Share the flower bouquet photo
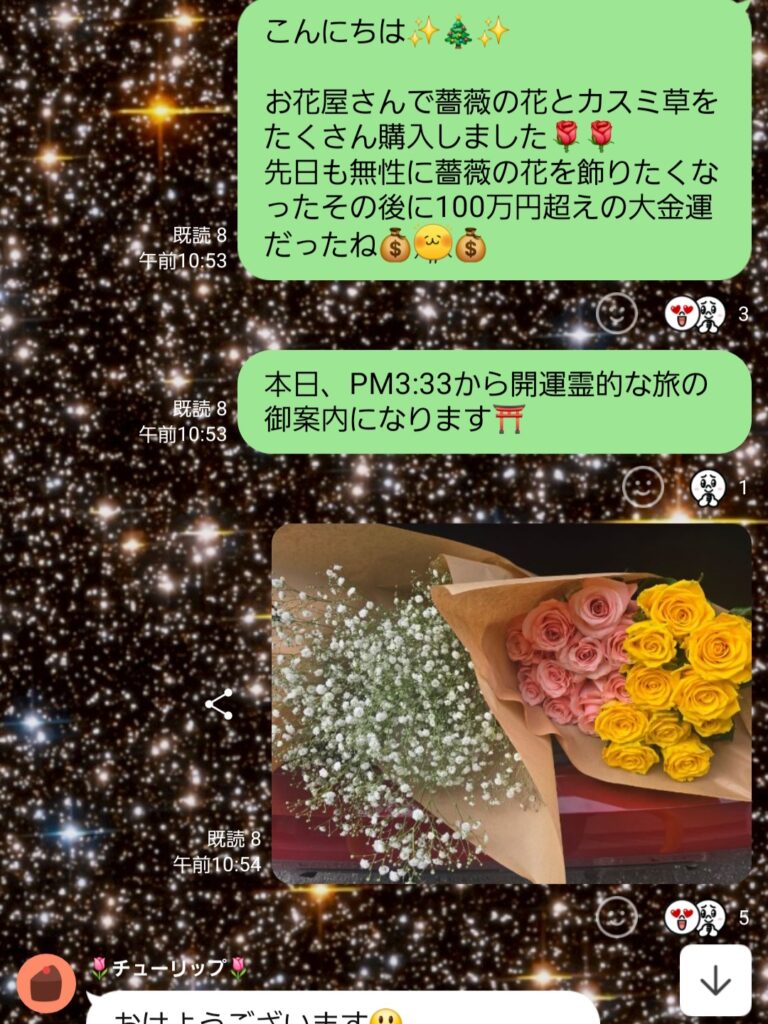768x1024 pixels. click(219, 705)
